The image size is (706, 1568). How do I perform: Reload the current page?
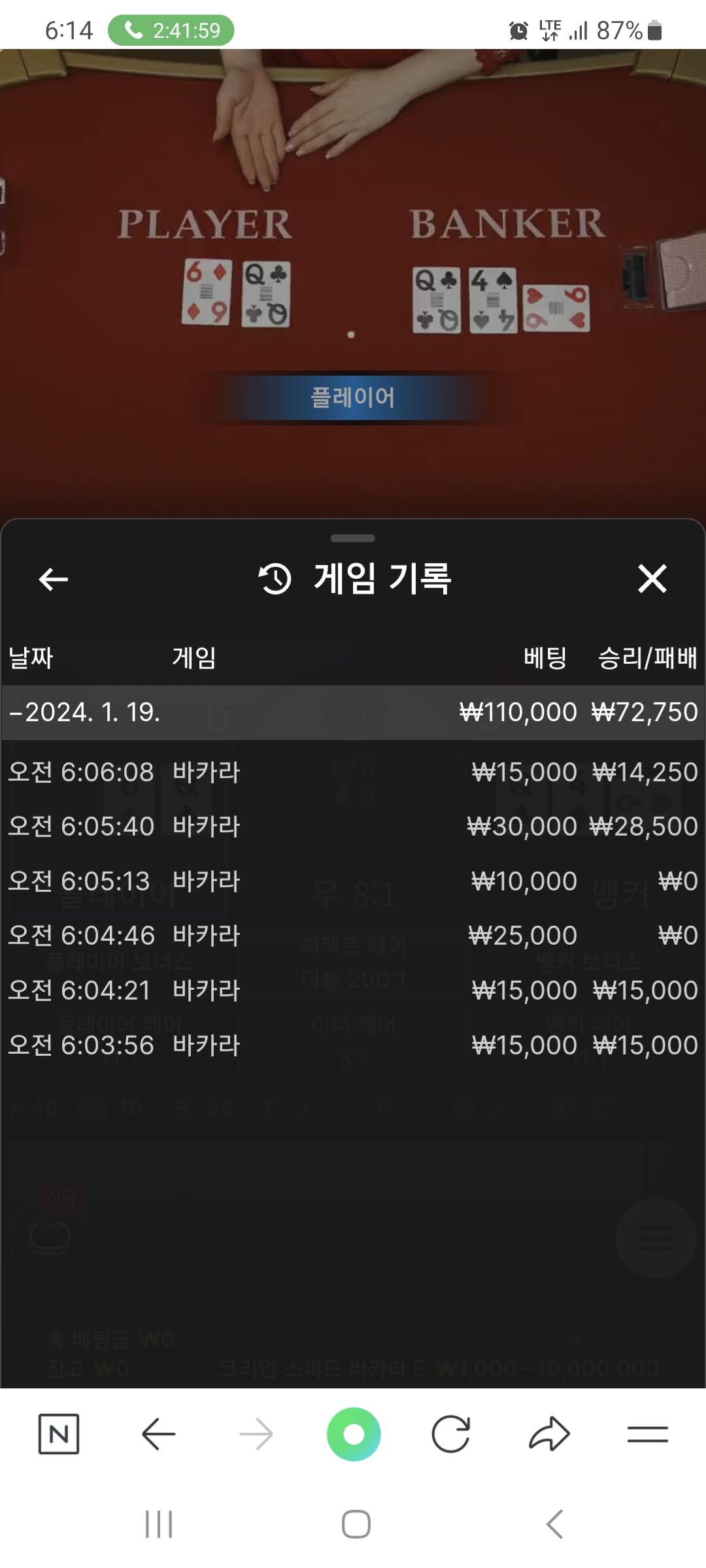(451, 1434)
